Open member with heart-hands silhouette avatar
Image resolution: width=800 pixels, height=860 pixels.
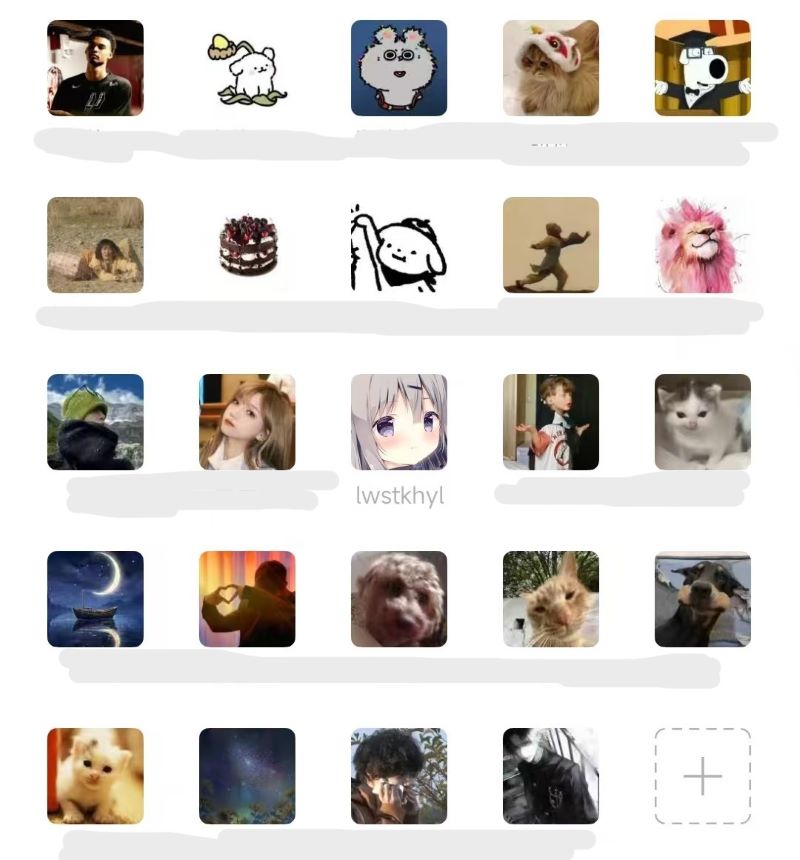(247, 599)
